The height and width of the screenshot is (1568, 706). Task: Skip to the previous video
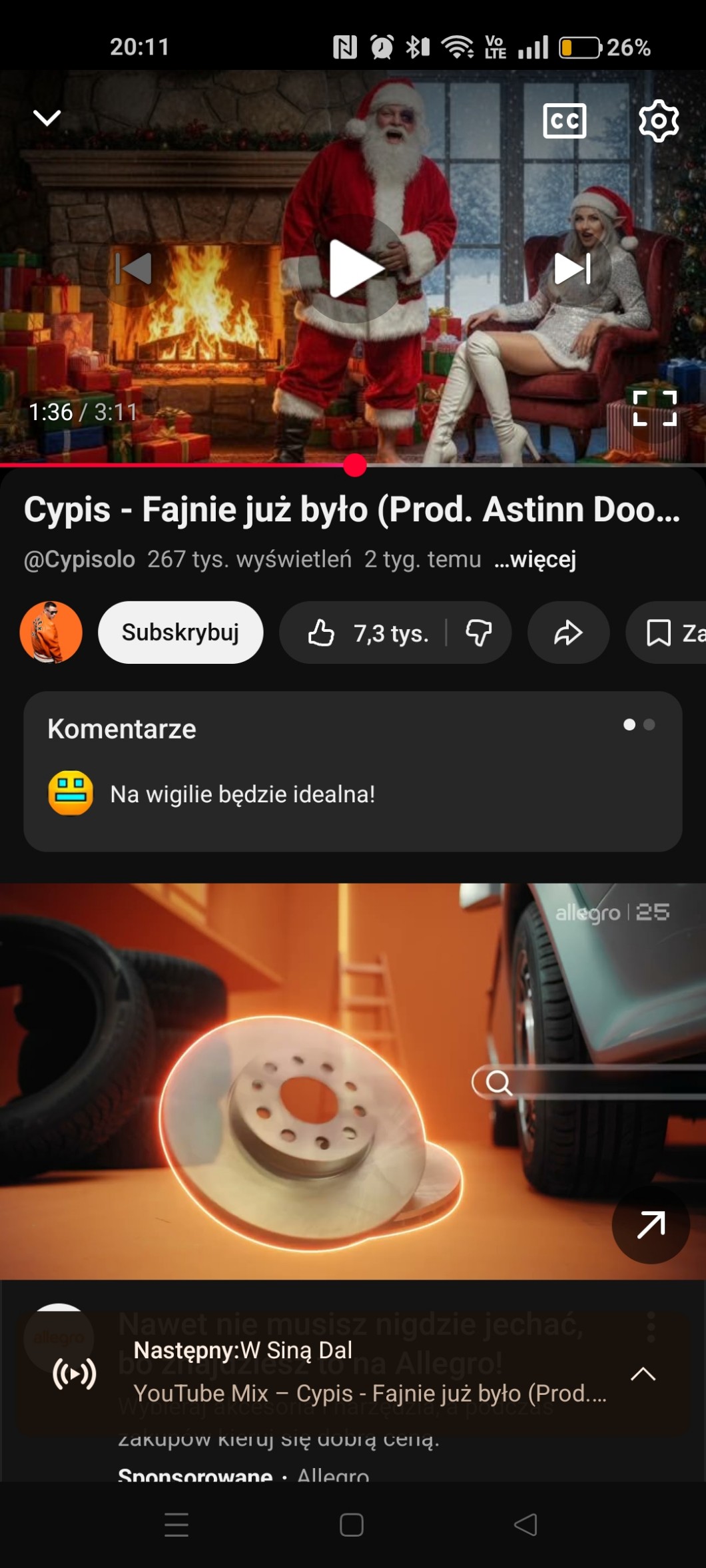click(134, 268)
